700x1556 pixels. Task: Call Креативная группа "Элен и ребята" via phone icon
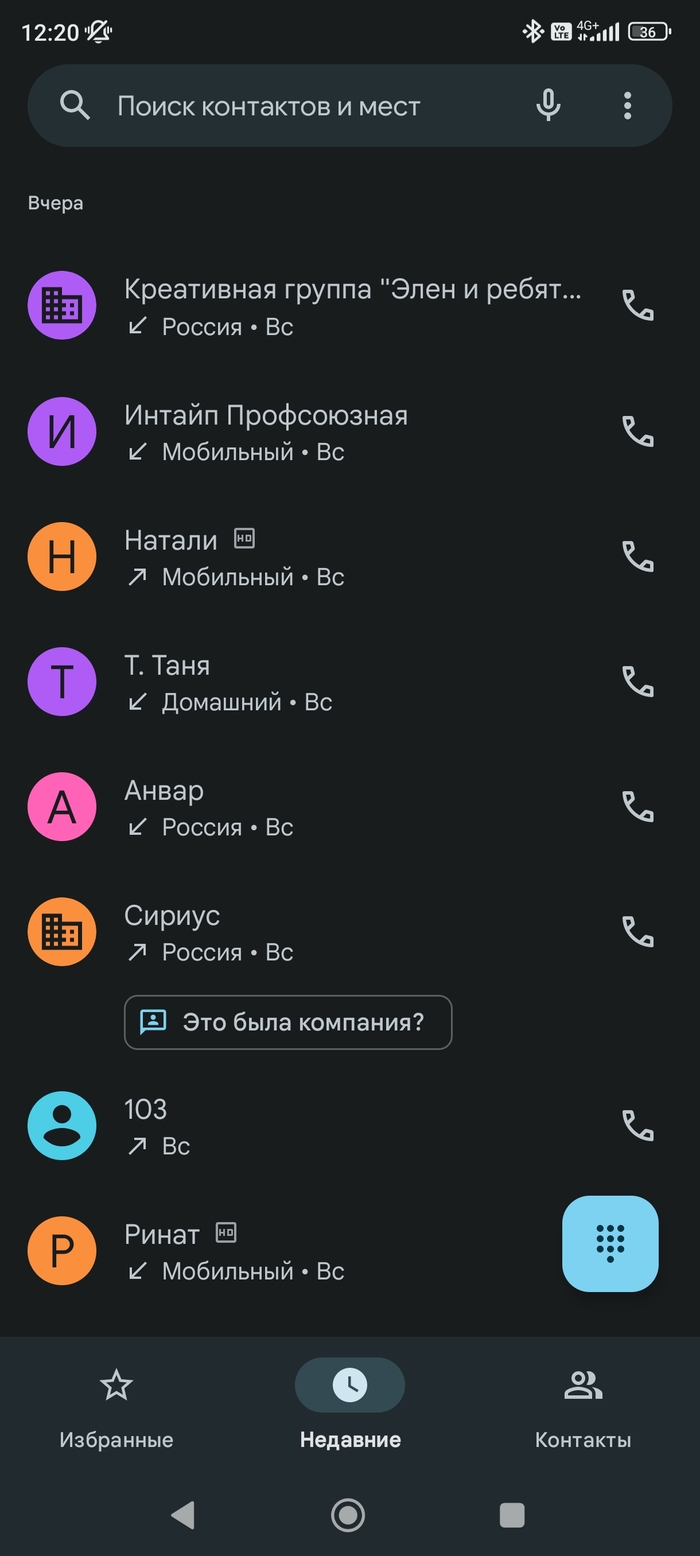[x=637, y=306]
